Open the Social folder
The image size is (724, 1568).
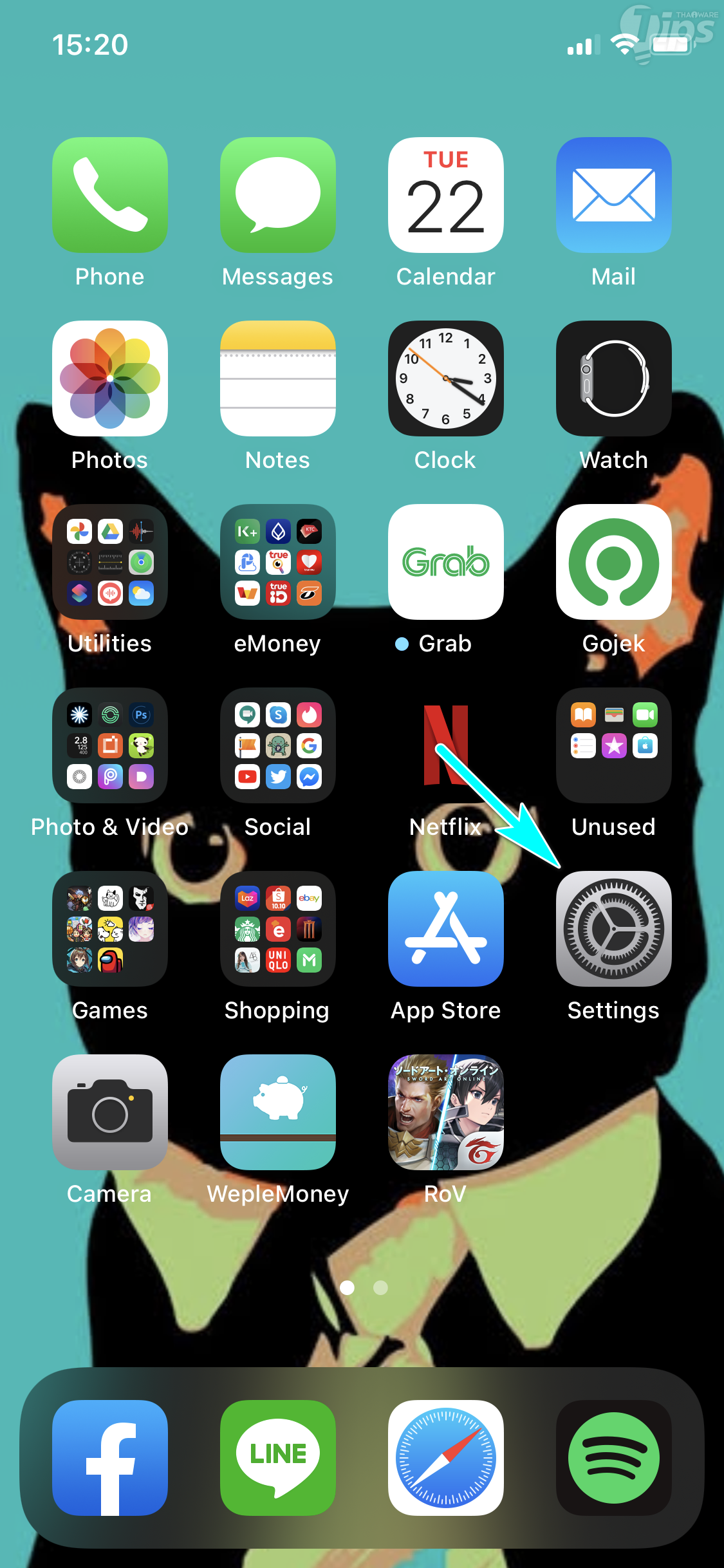click(x=277, y=745)
